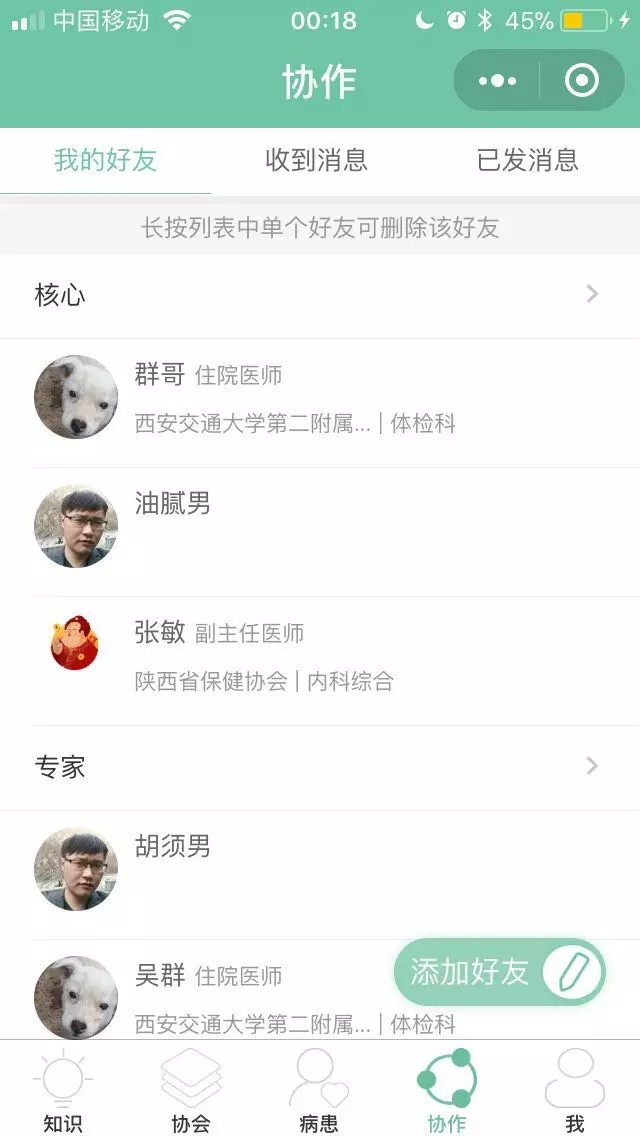Switch to the 协会 bottom tab
Screen dimensions: 640x1136
[x=191, y=1092]
